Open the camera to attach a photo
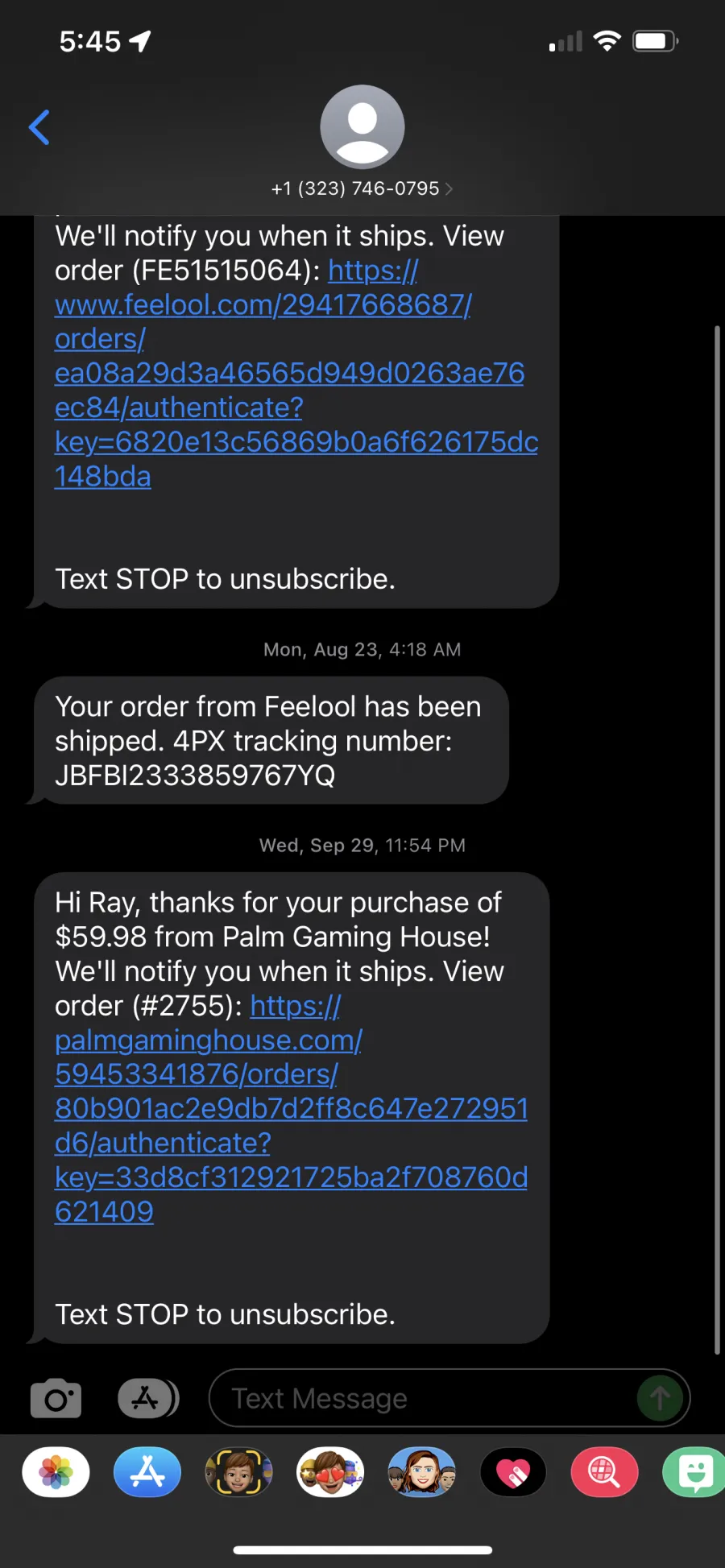 [56, 1398]
